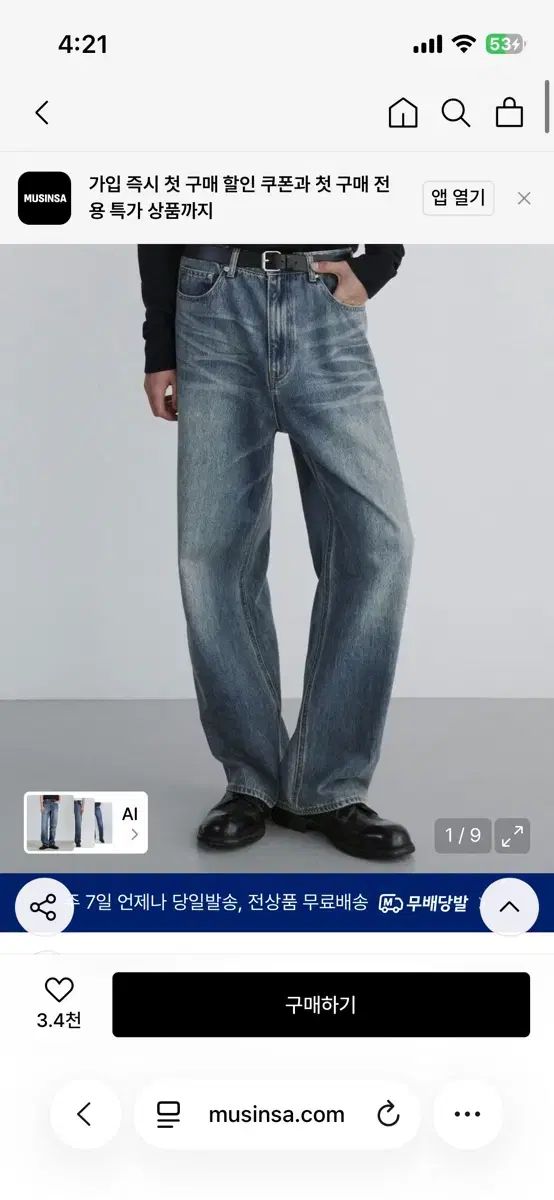Open the home icon in the header

coord(403,113)
